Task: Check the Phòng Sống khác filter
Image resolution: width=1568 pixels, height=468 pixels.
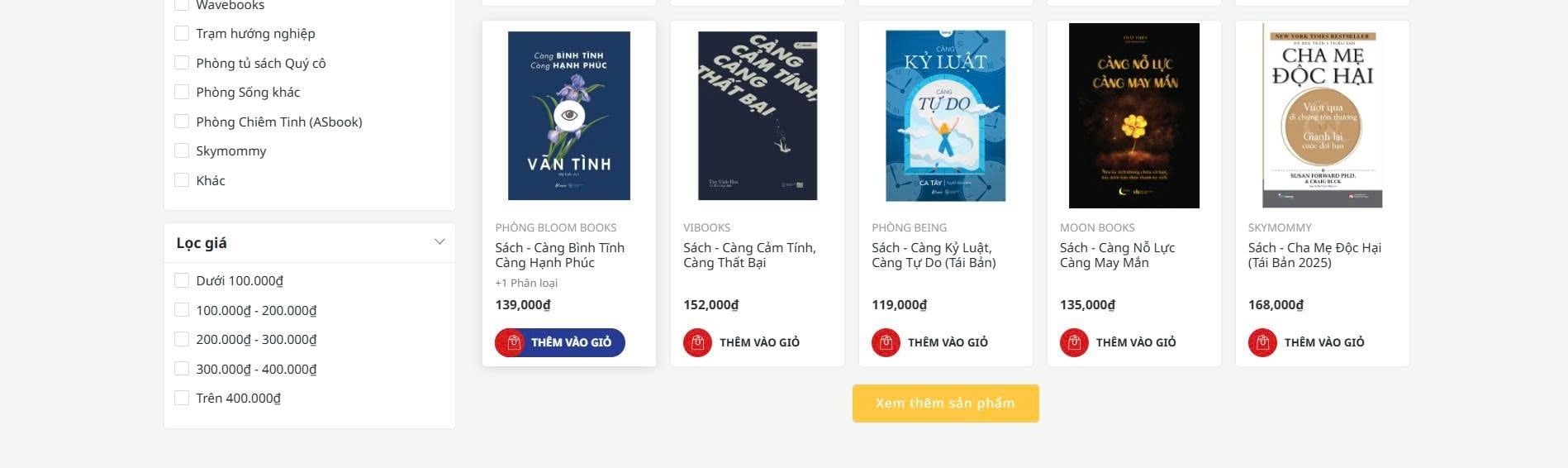Action: coord(182,92)
